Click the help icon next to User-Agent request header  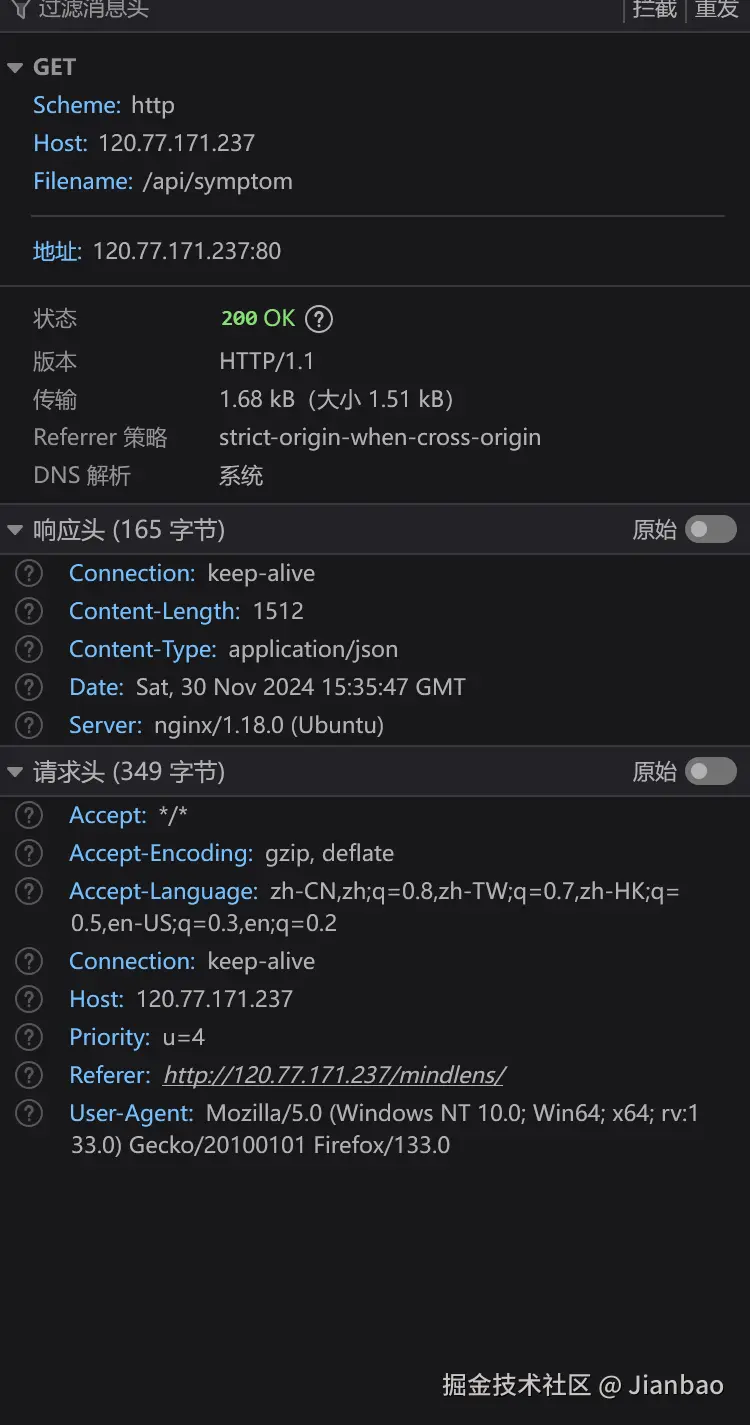pyautogui.click(x=28, y=1113)
